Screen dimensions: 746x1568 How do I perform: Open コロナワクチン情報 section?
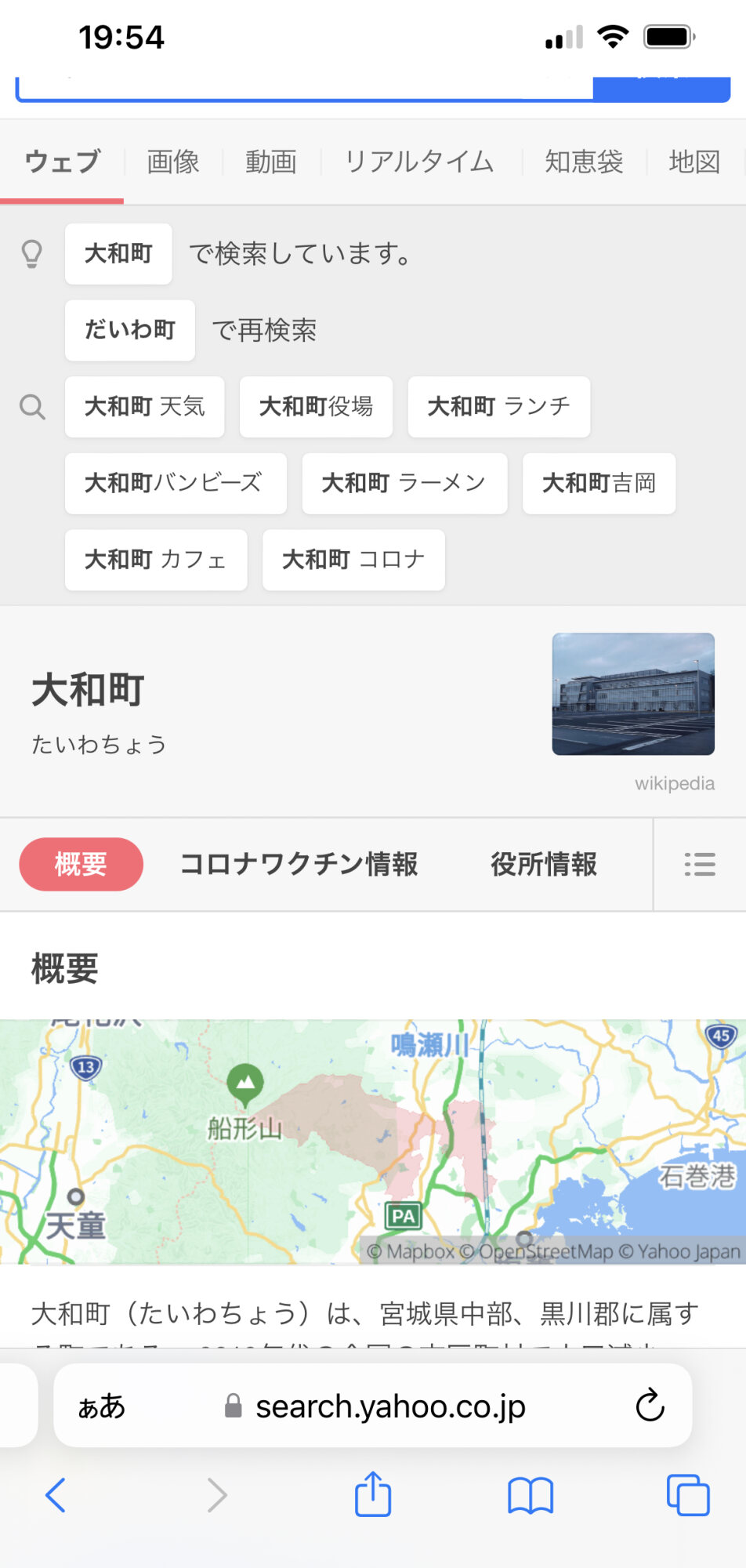[x=299, y=864]
